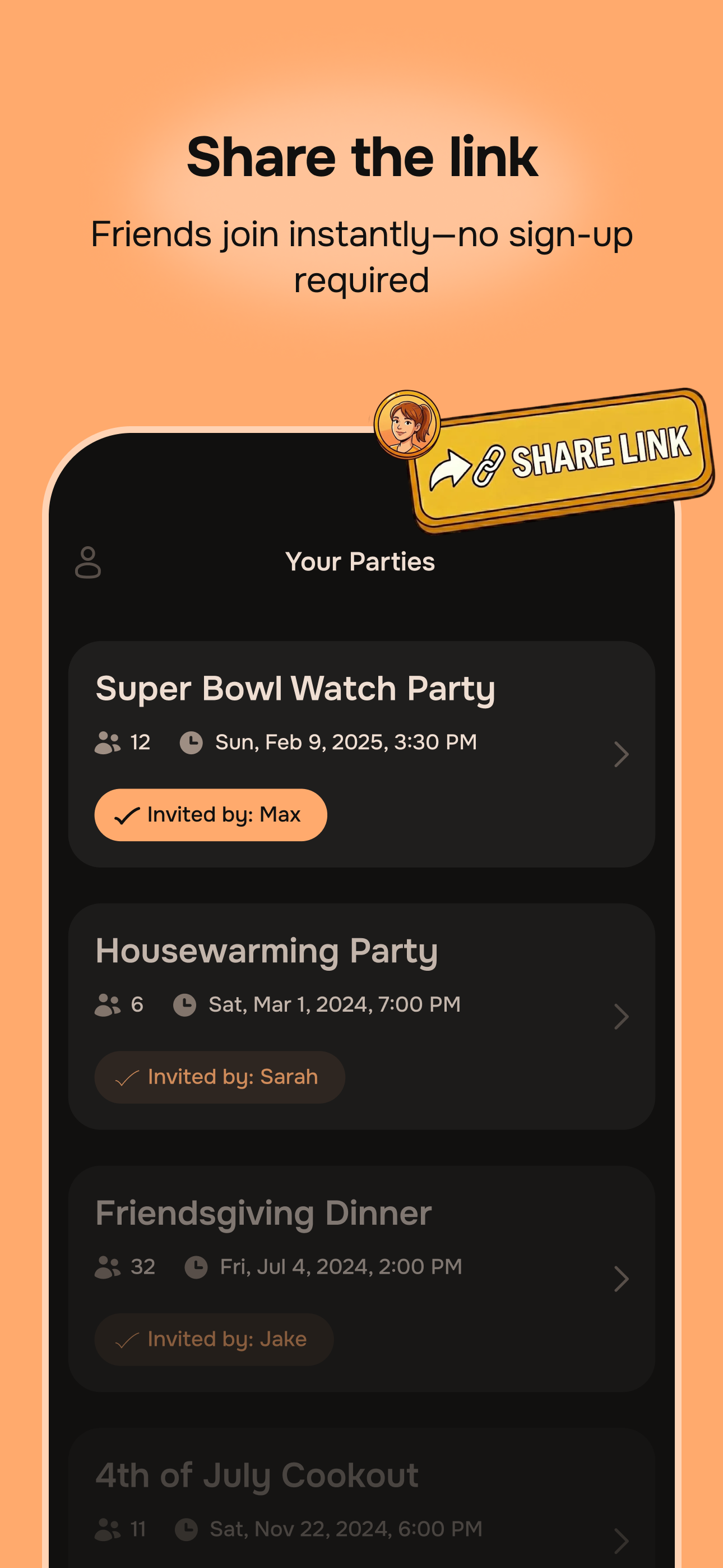Click the clock icon next to Feb 9 date
The image size is (723, 1568).
pyautogui.click(x=191, y=742)
